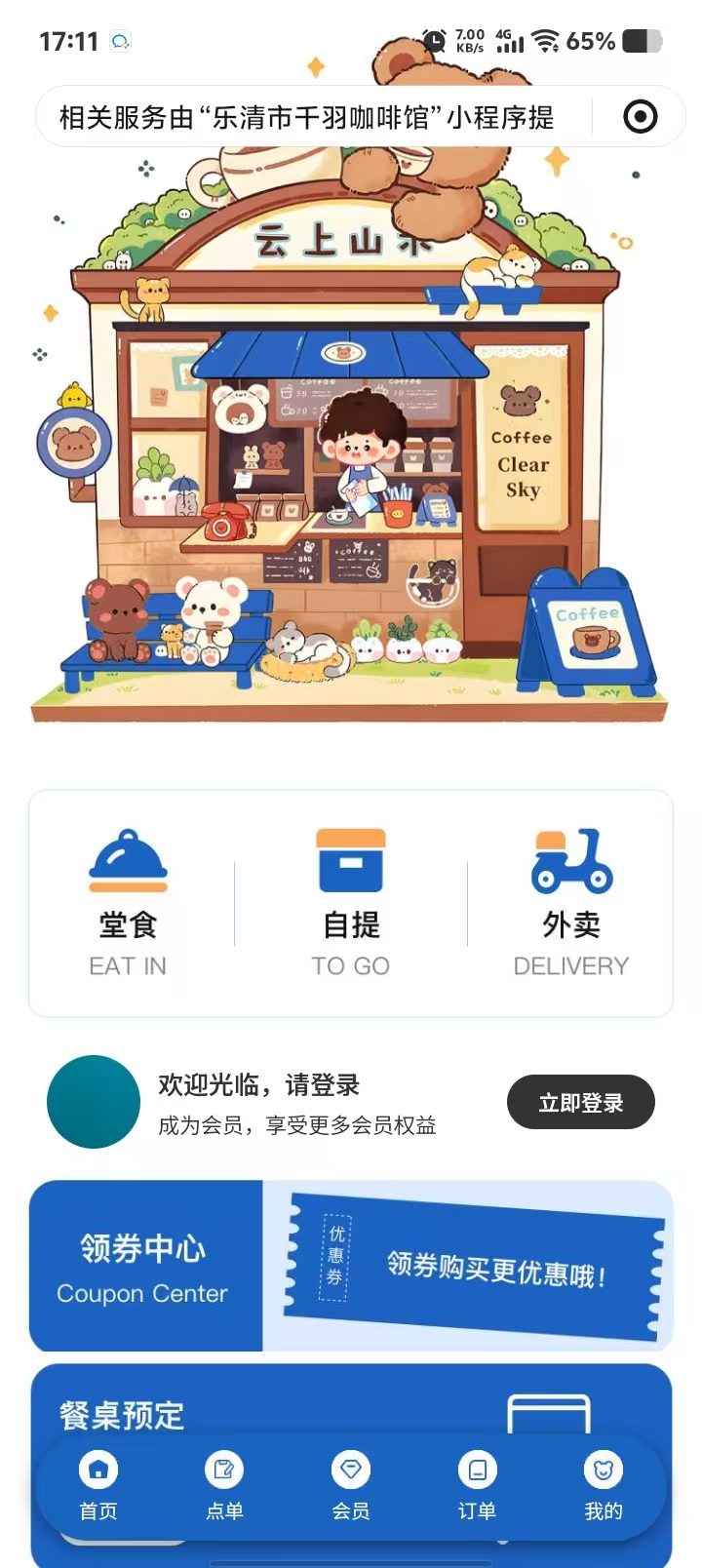
Task: Select 外卖 DELIVERY option
Action: (571, 903)
